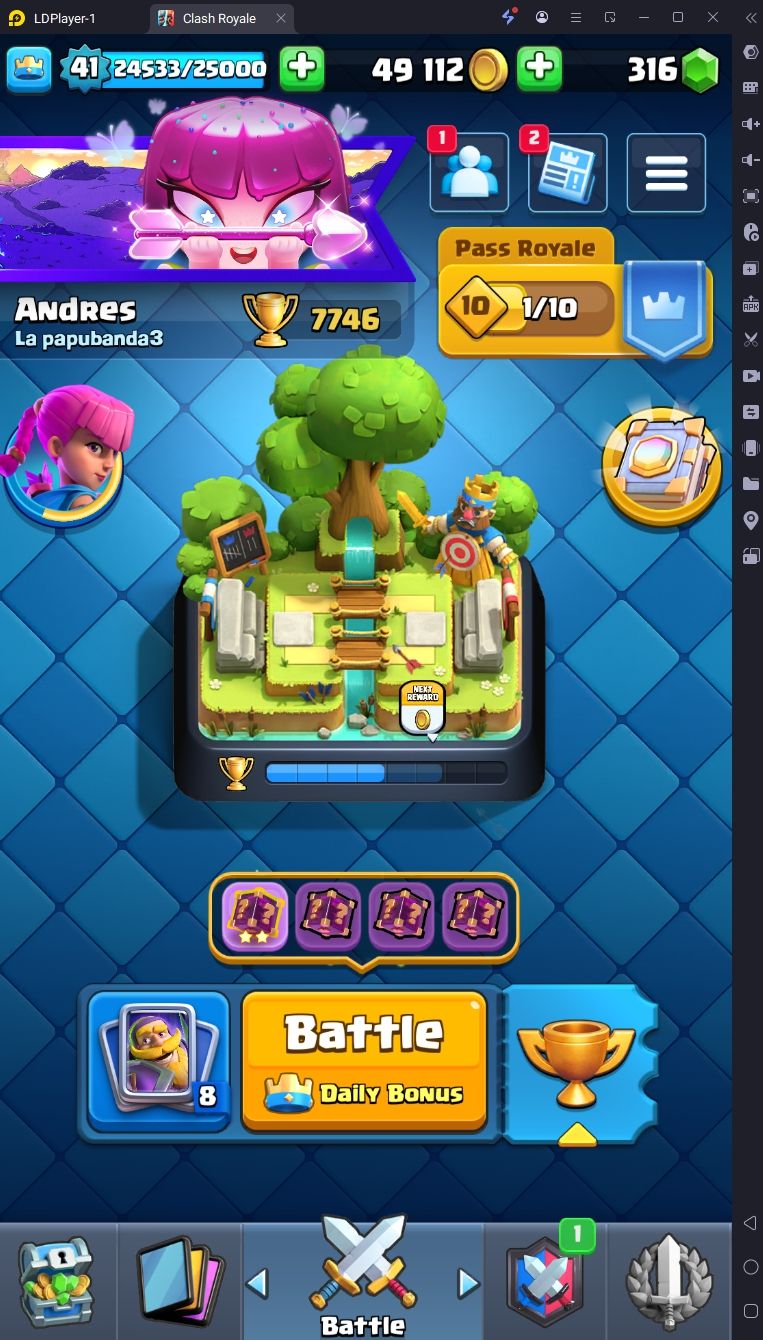This screenshot has width=763, height=1340.
Task: Change the battle deck card slot
Action: tap(159, 1060)
